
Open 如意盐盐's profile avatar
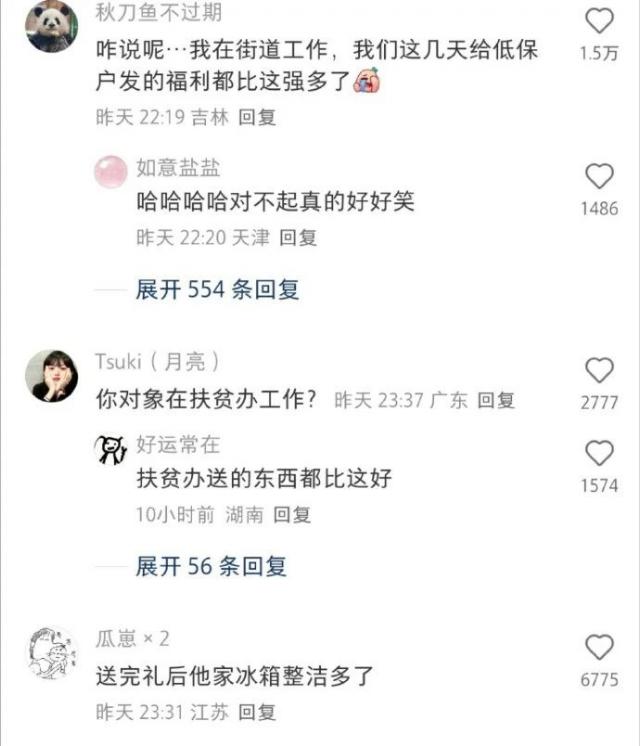click(x=111, y=171)
